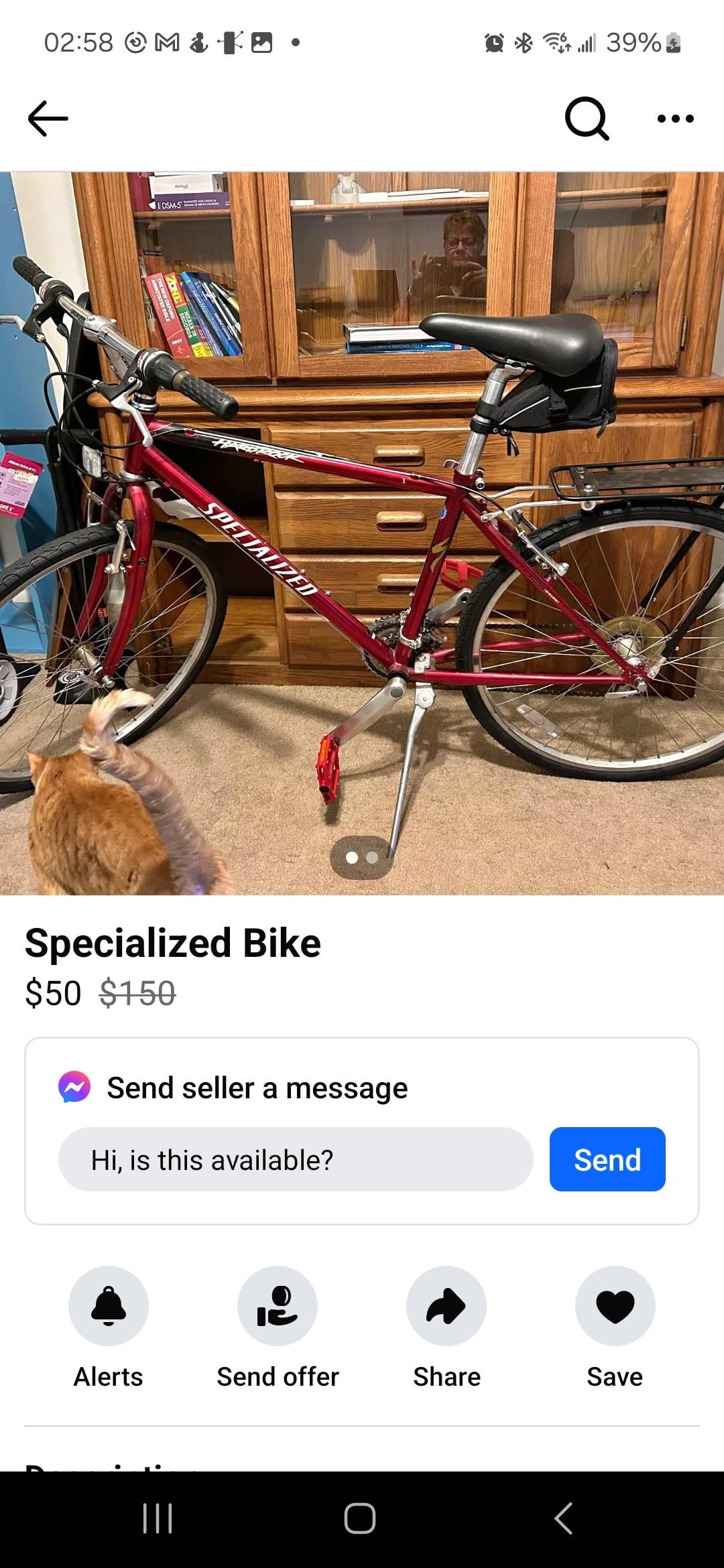The width and height of the screenshot is (724, 1568).
Task: View the Specialized bike listing photo
Action: pos(362,533)
